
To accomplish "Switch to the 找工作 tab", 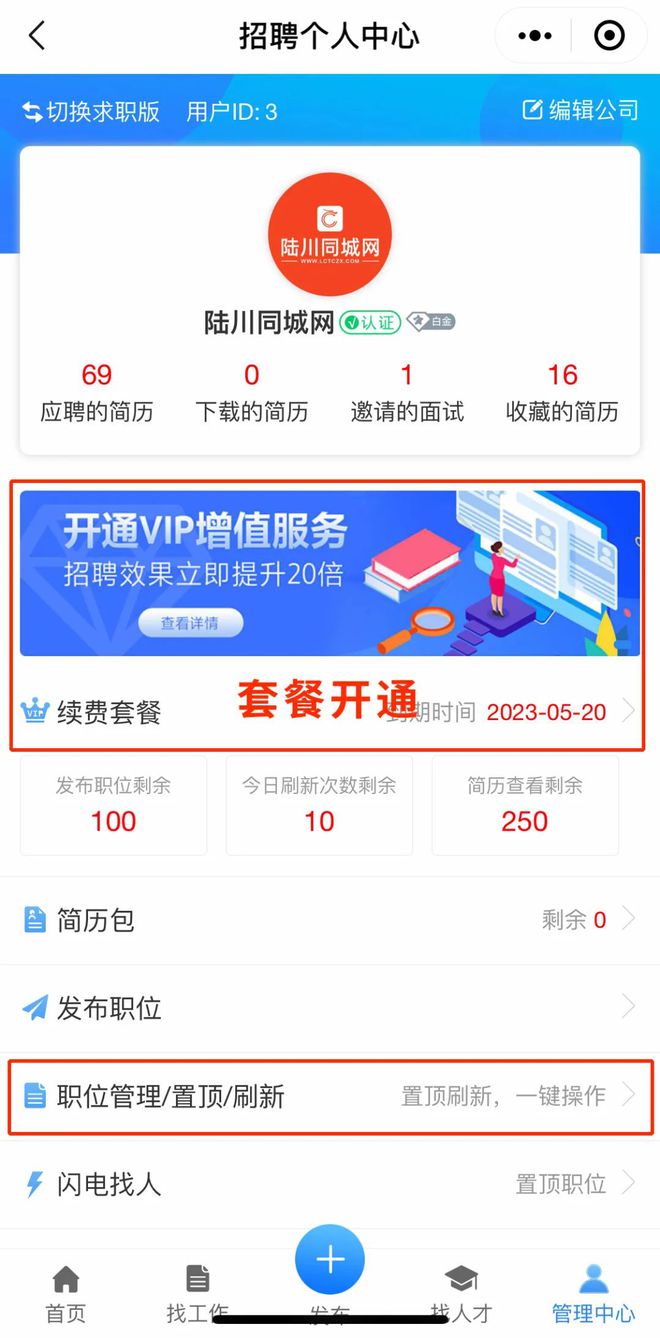I will (198, 1293).
